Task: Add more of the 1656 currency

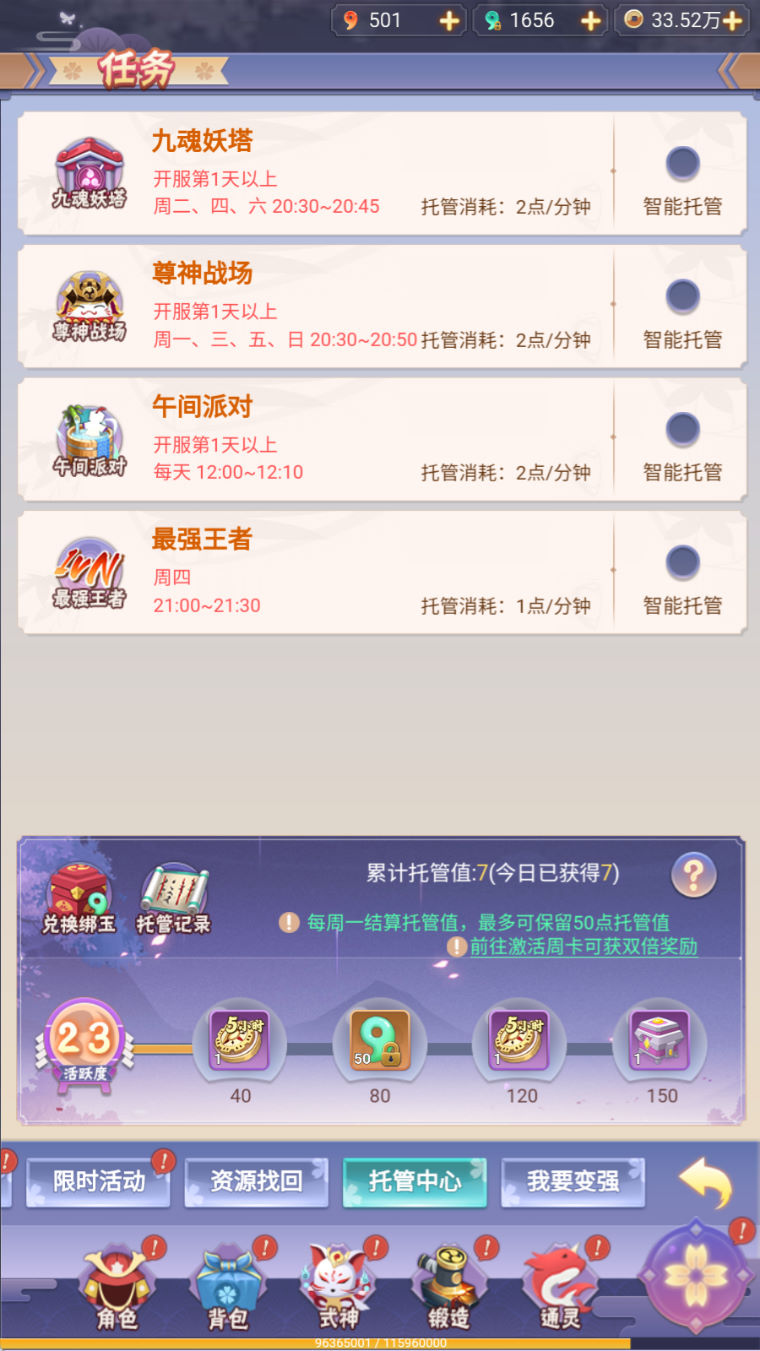Action: click(591, 20)
